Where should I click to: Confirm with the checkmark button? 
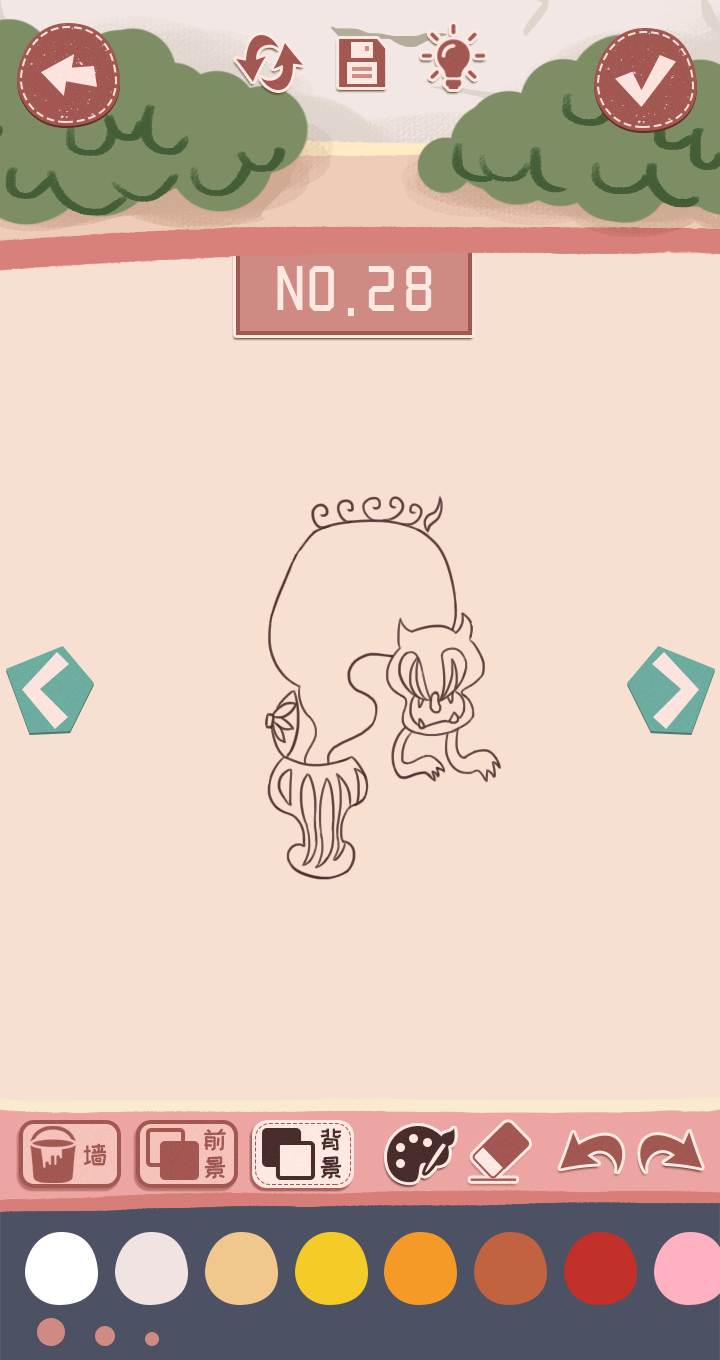tap(646, 79)
